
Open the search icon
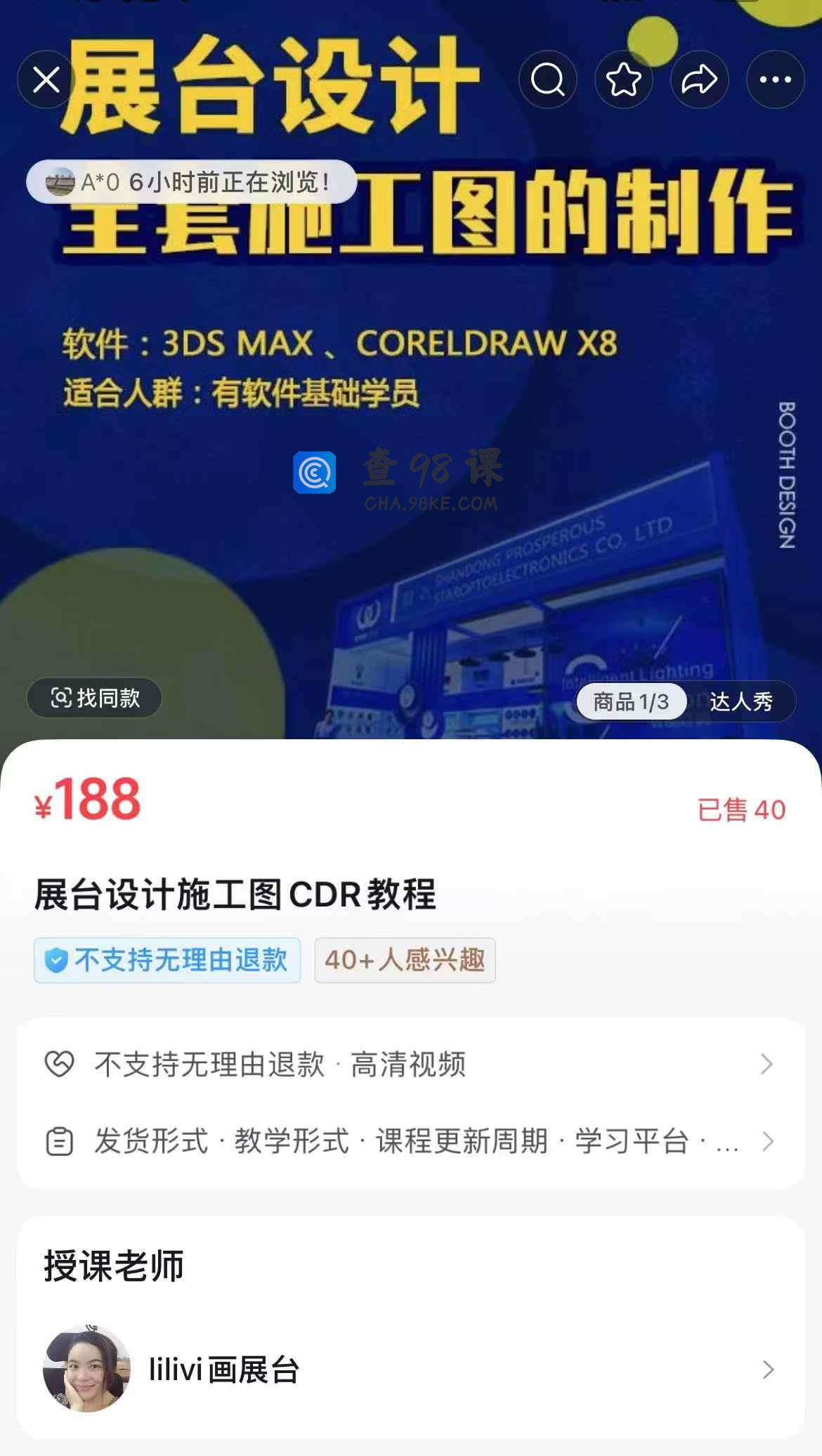tap(548, 80)
